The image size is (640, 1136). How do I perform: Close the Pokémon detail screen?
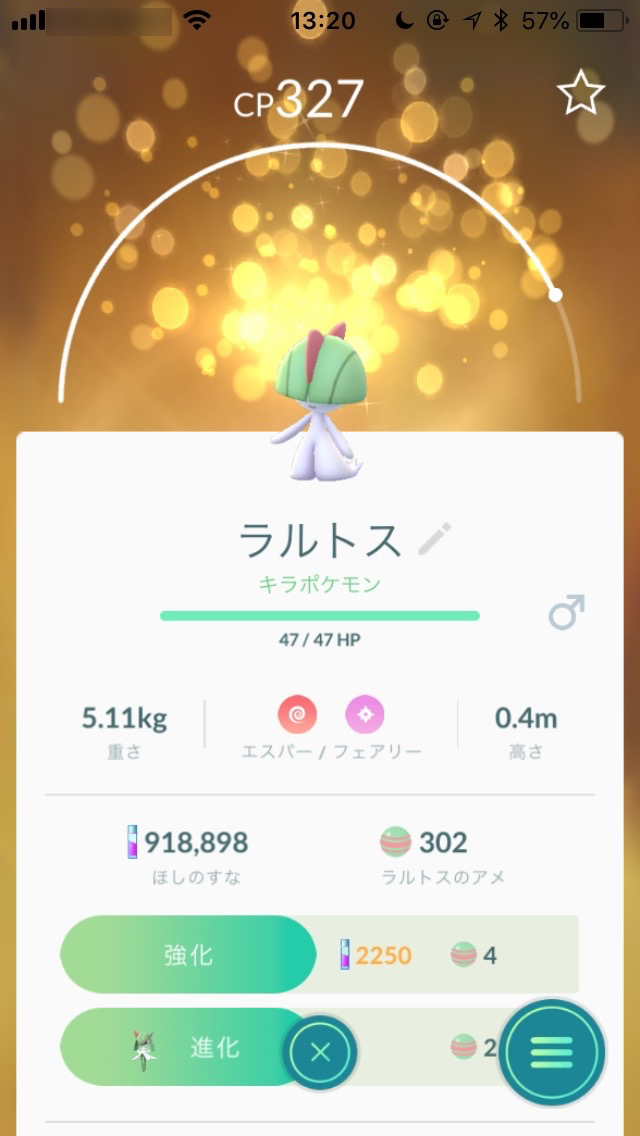pyautogui.click(x=320, y=1052)
